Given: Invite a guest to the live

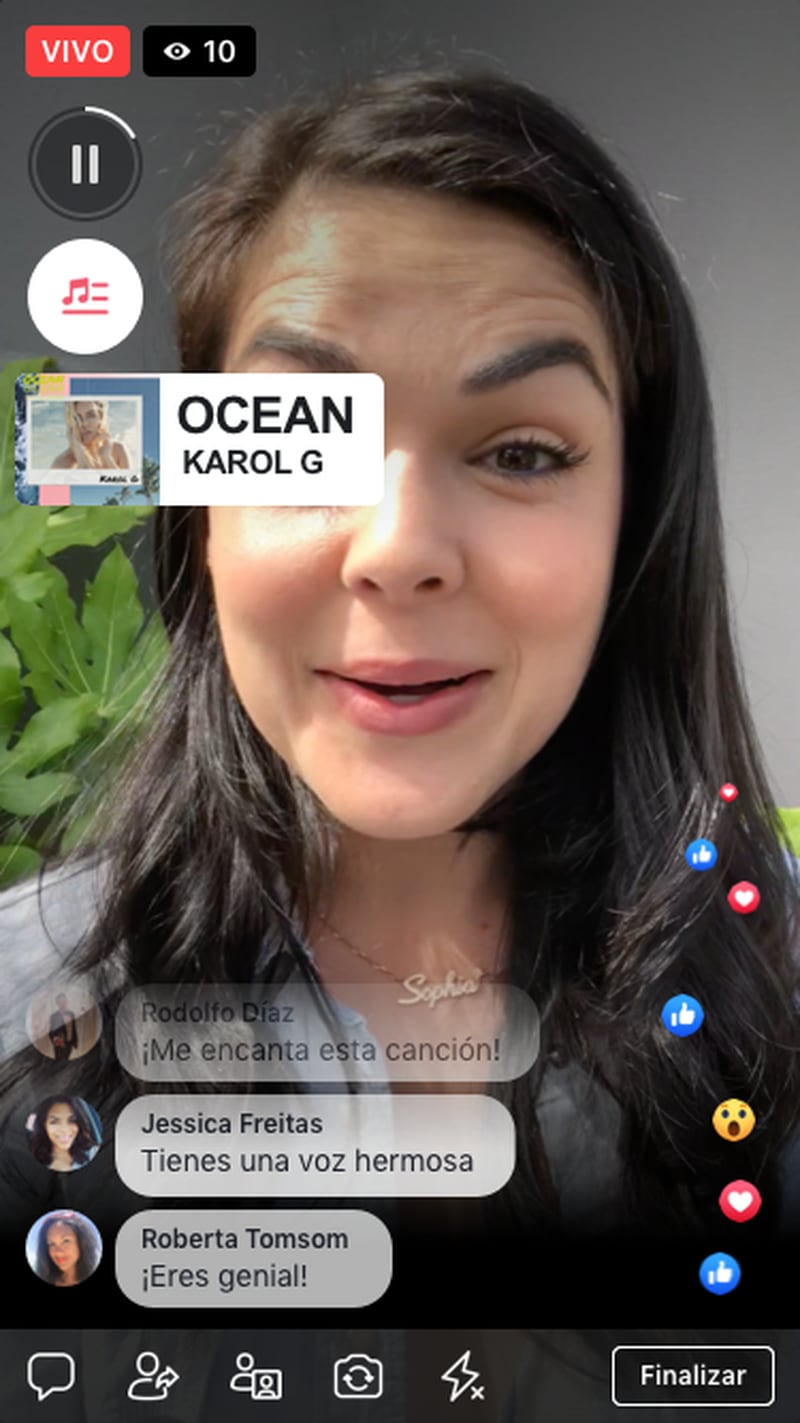Looking at the screenshot, I should pos(256,1376).
